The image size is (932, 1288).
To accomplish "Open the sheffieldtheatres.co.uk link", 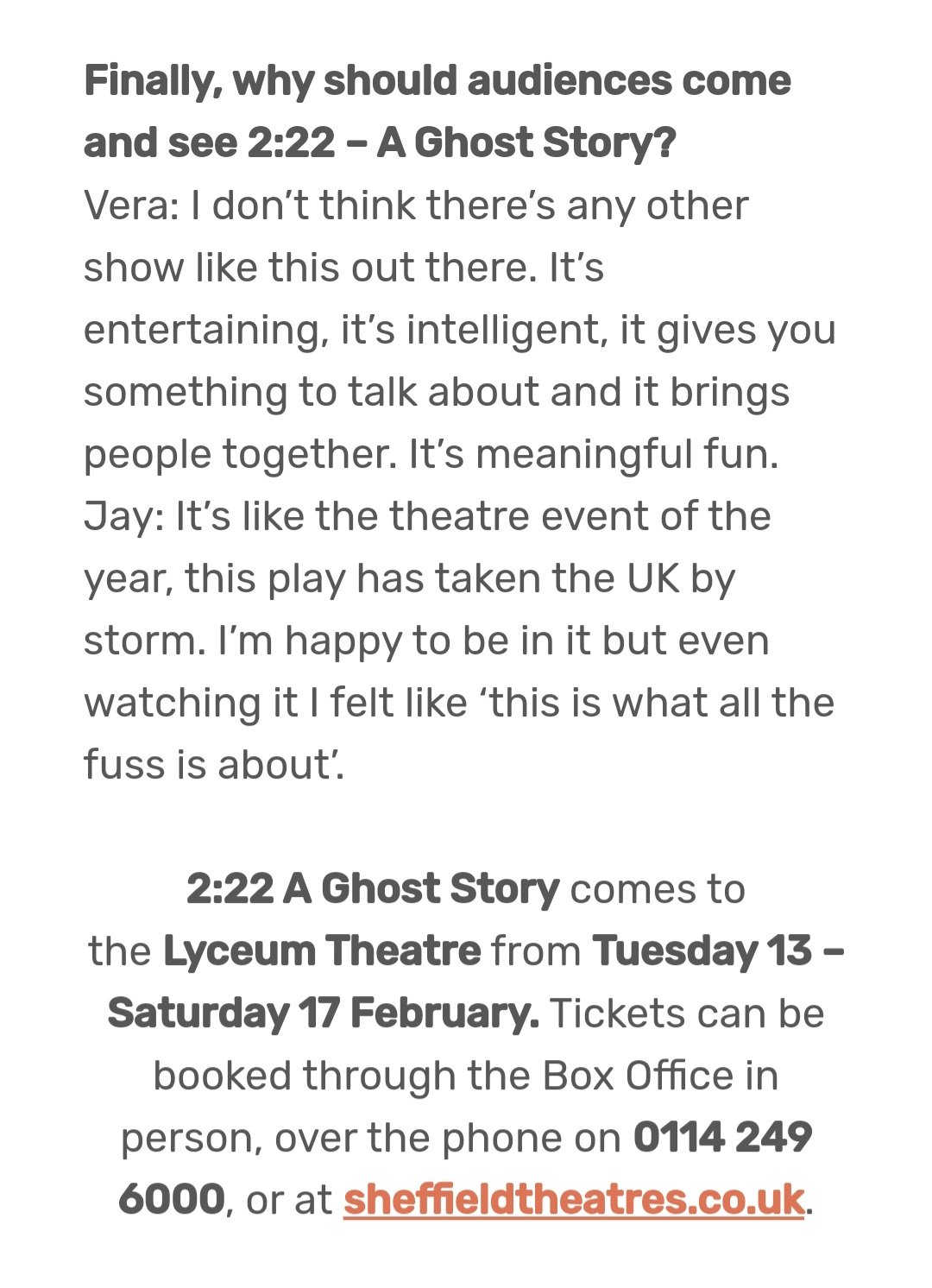I will tap(573, 1199).
